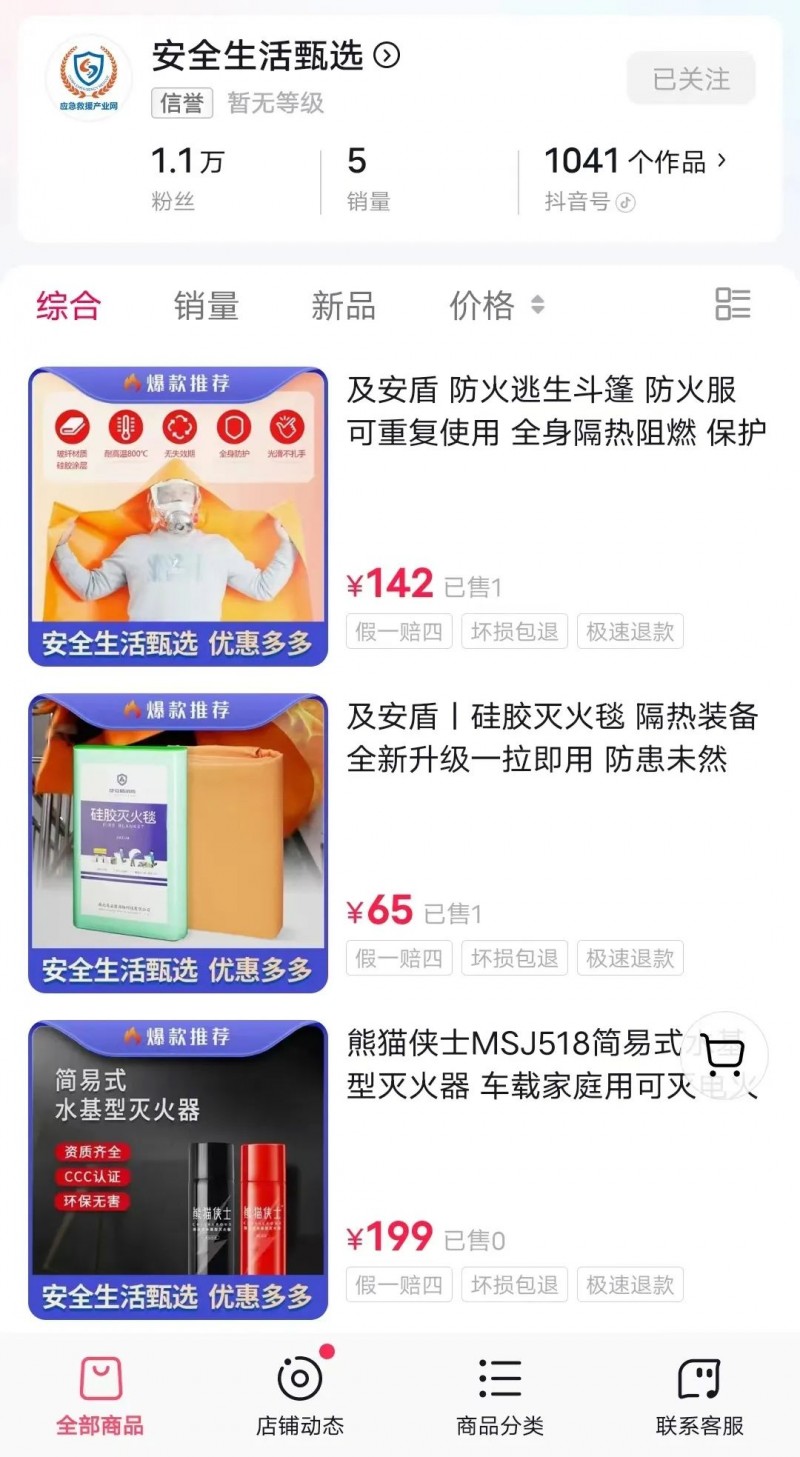Contact support via 联系客服
The width and height of the screenshot is (800, 1457).
(699, 1396)
